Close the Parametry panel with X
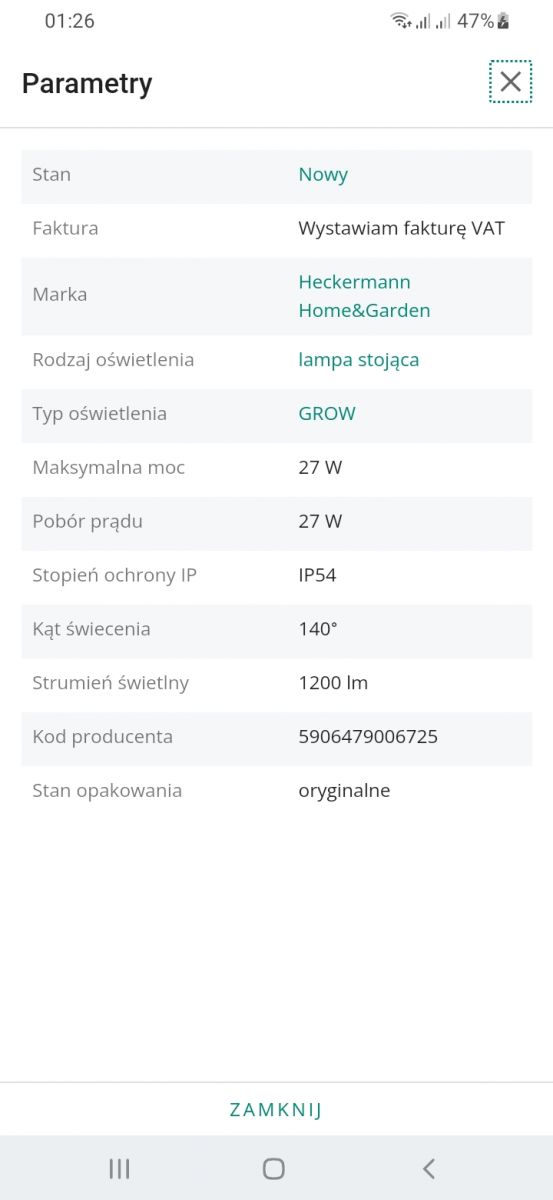Screen dimensions: 553x1200 pyautogui.click(x=510, y=82)
